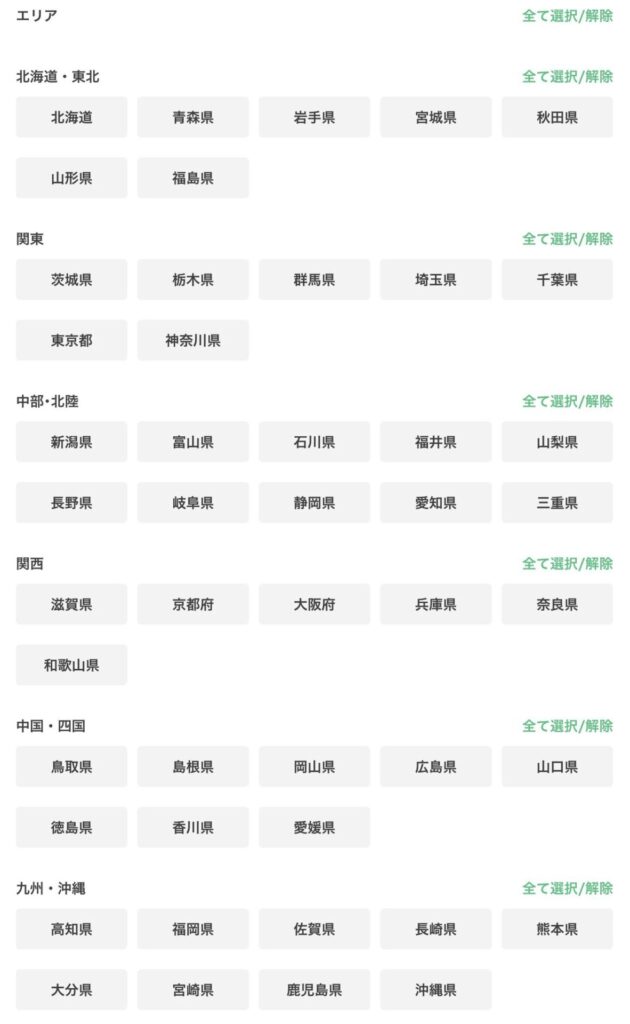Screen dimensions: 630x1024
Task: Pick the 東京都 chip
Action: (72, 340)
